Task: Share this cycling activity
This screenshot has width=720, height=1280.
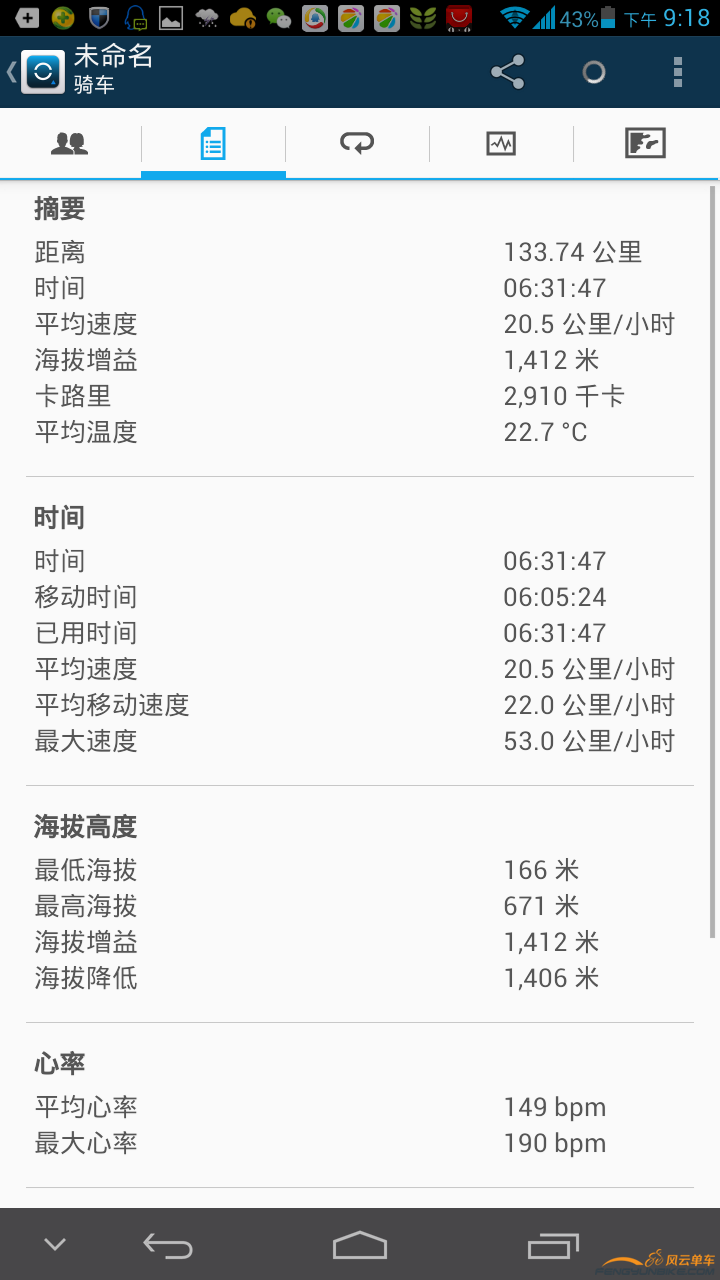Action: click(x=508, y=72)
